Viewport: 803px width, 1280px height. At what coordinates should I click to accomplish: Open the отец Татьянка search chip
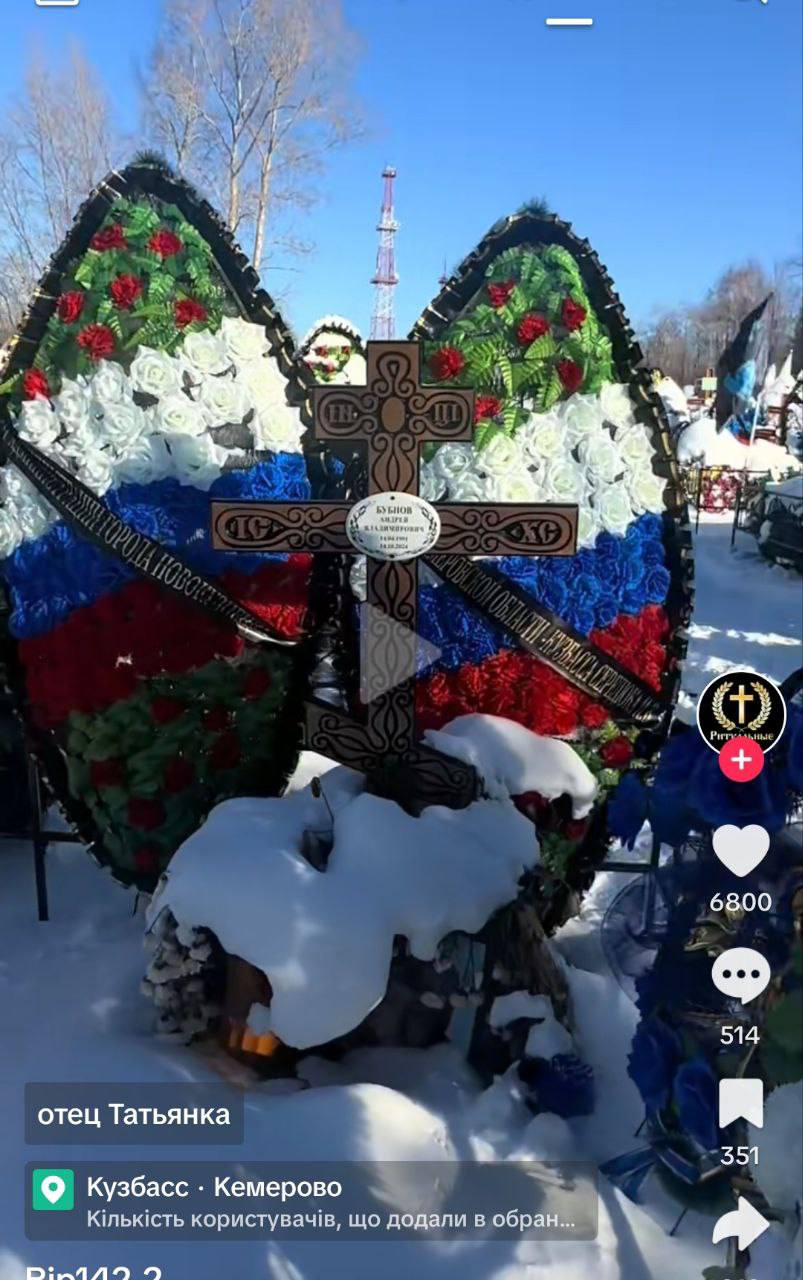coord(134,1114)
